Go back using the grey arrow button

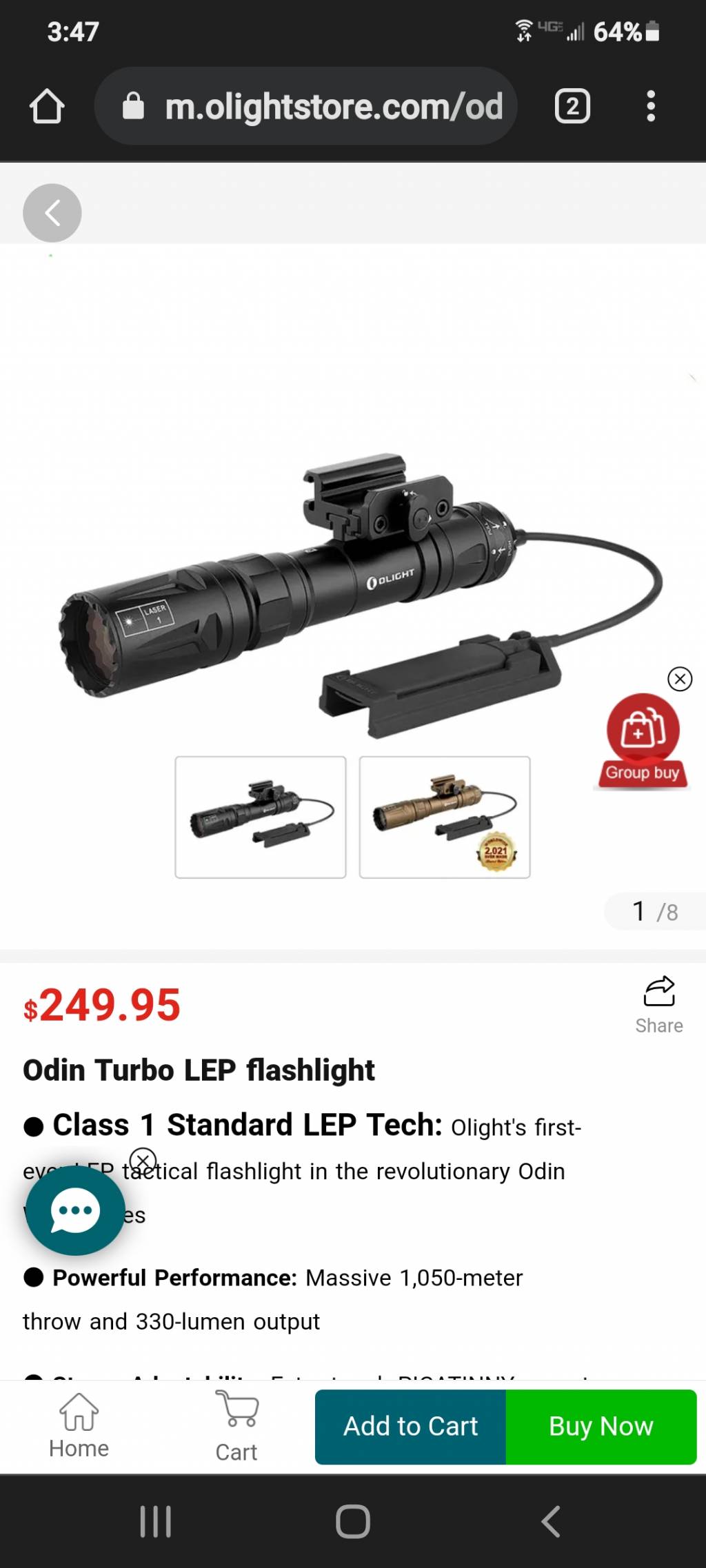click(52, 213)
